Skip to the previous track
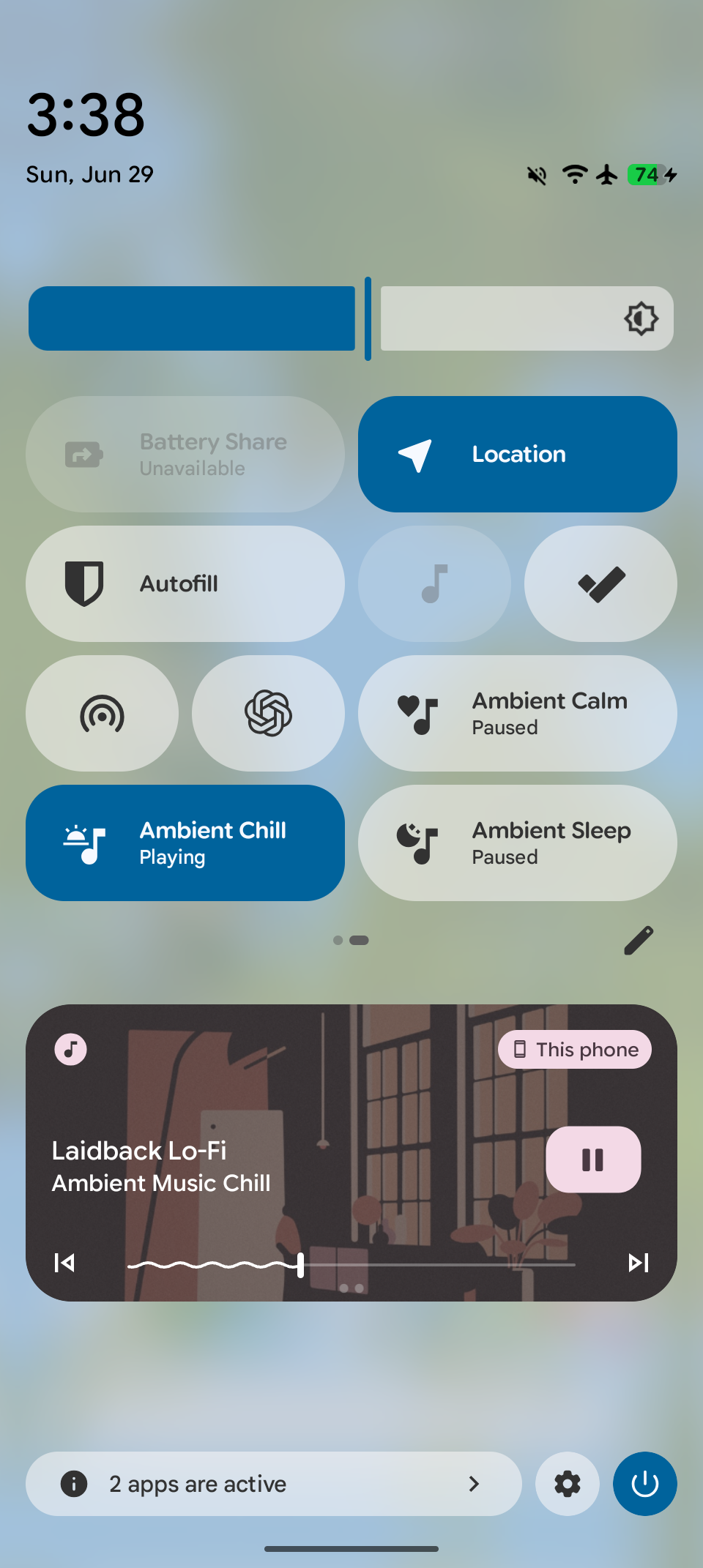This screenshot has height=1568, width=703. tap(64, 1263)
